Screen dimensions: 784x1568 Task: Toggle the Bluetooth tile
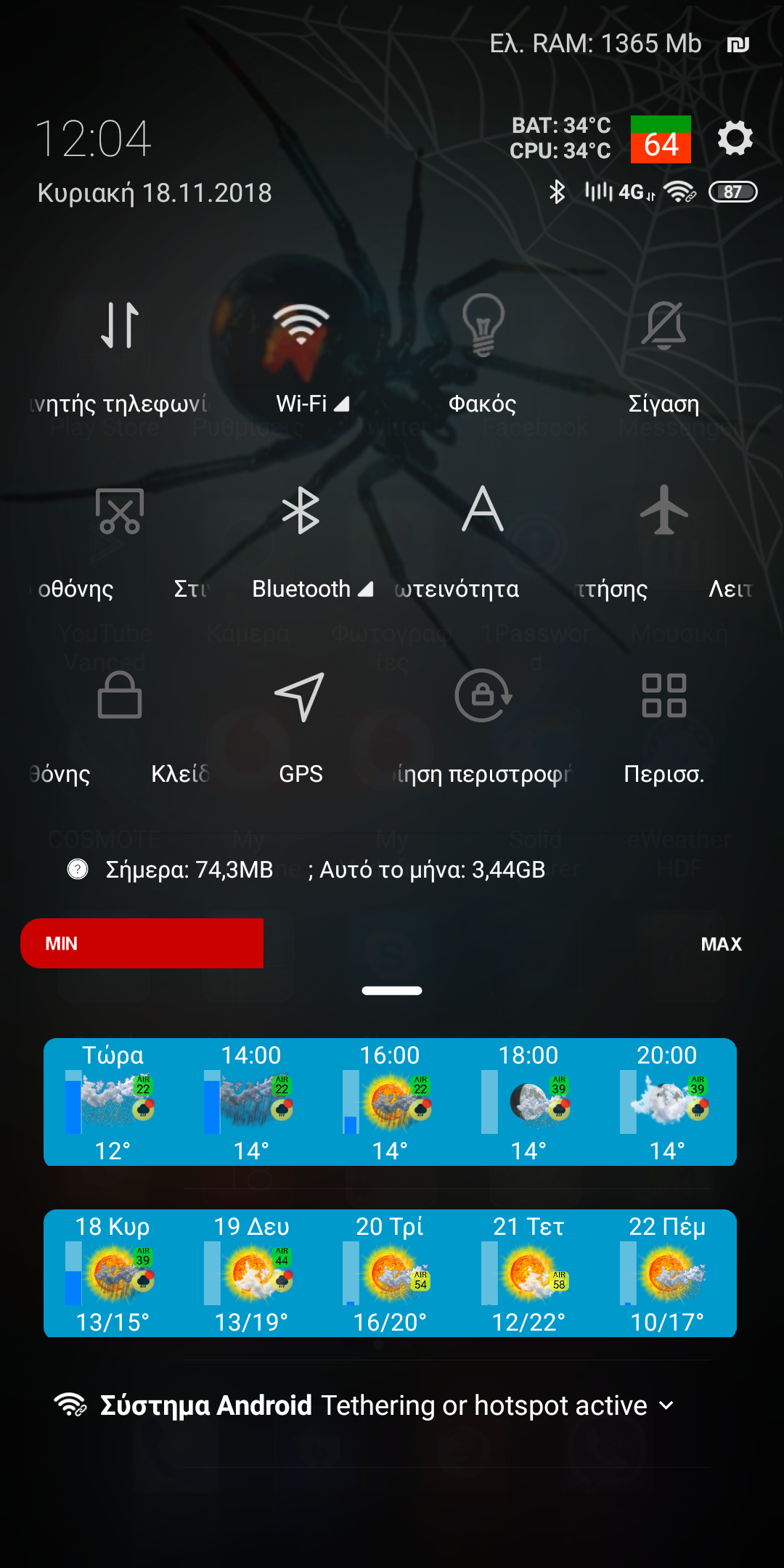click(301, 510)
